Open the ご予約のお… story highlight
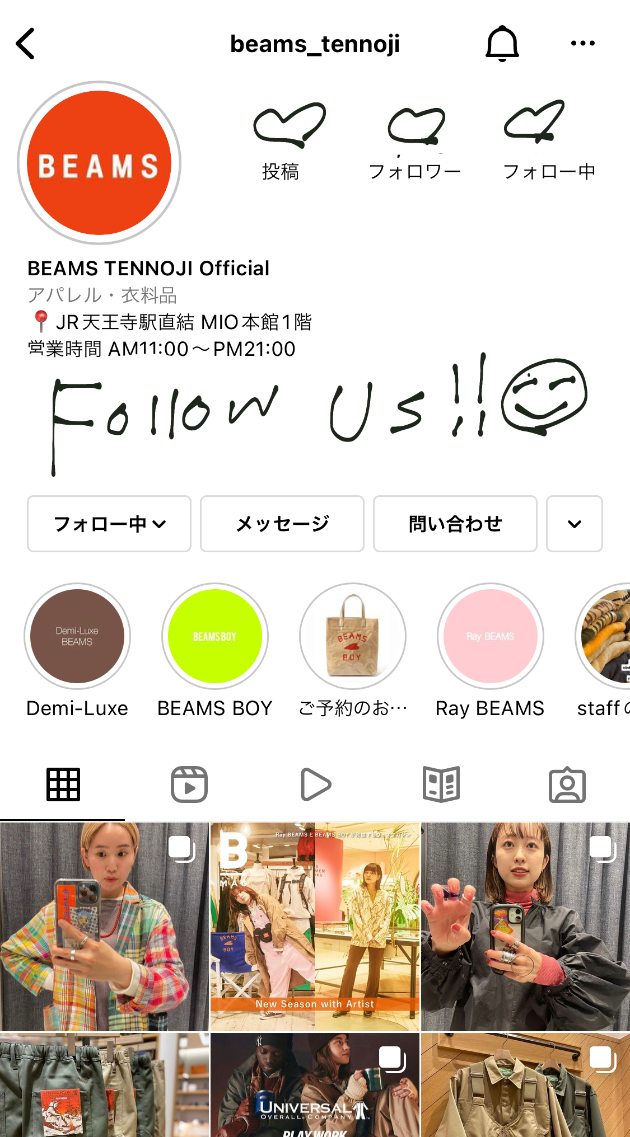The image size is (630, 1137). tap(352, 636)
